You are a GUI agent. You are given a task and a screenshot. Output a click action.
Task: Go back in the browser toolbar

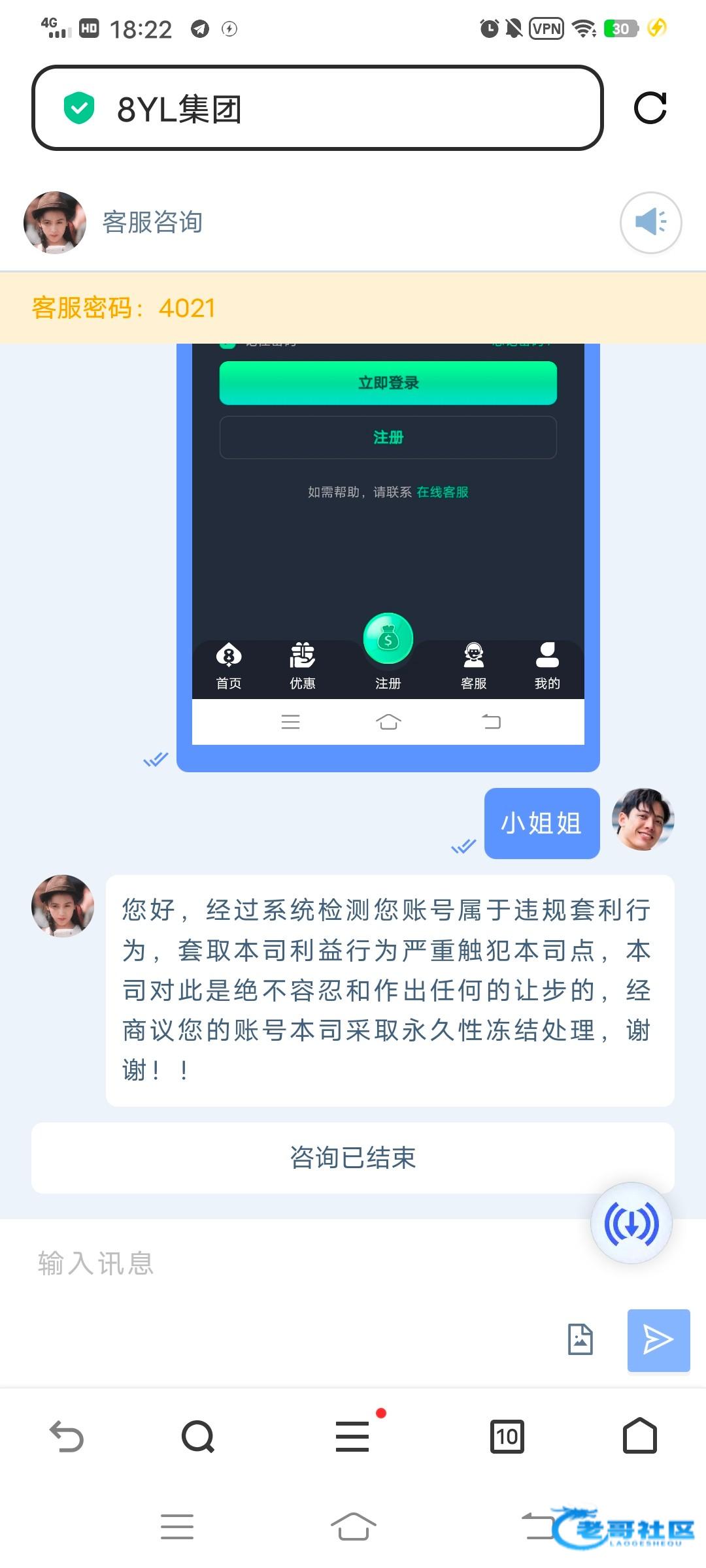click(x=67, y=1436)
